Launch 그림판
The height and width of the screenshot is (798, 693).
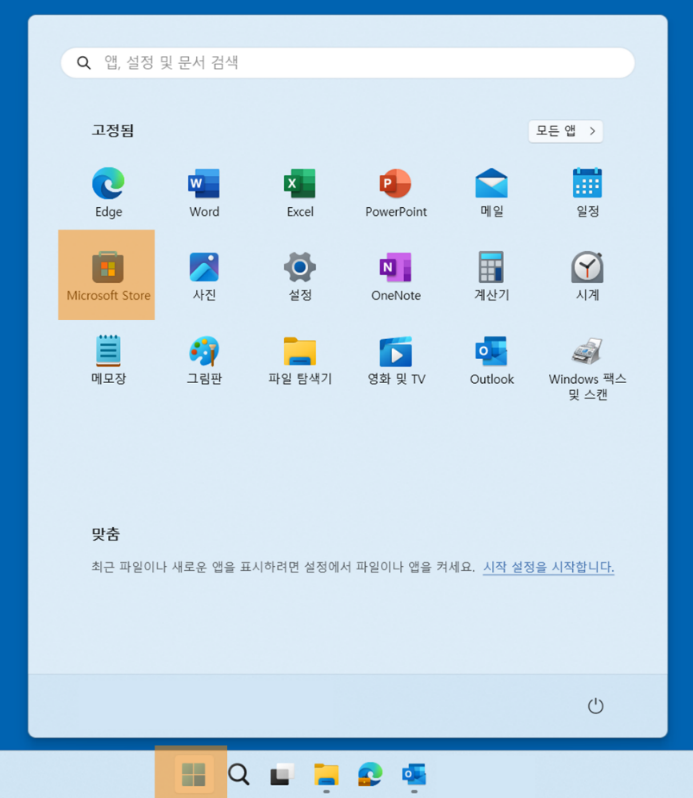204,360
